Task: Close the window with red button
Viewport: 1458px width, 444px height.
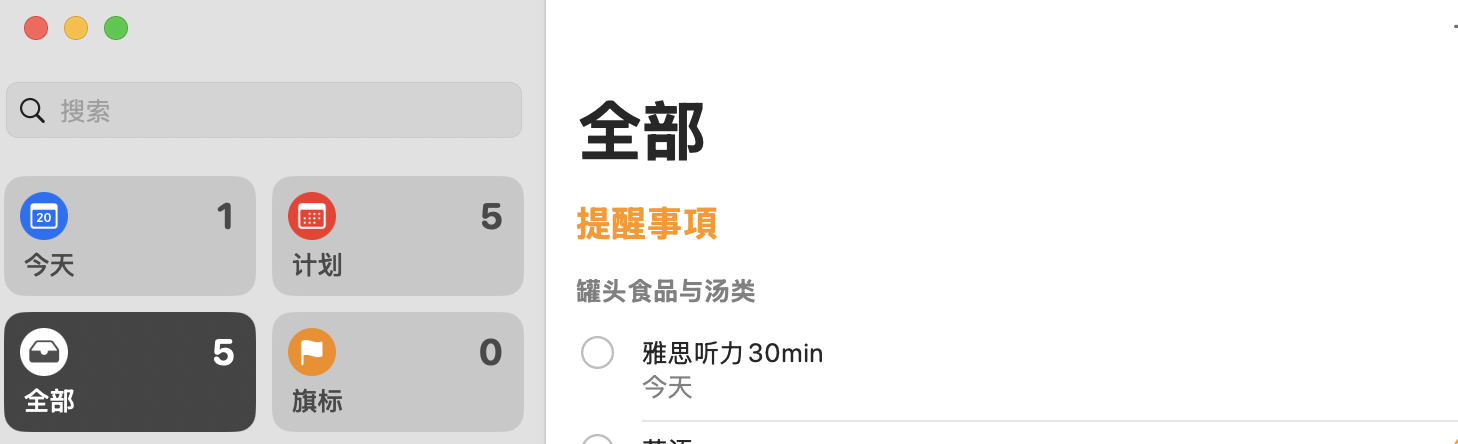Action: coord(36,28)
